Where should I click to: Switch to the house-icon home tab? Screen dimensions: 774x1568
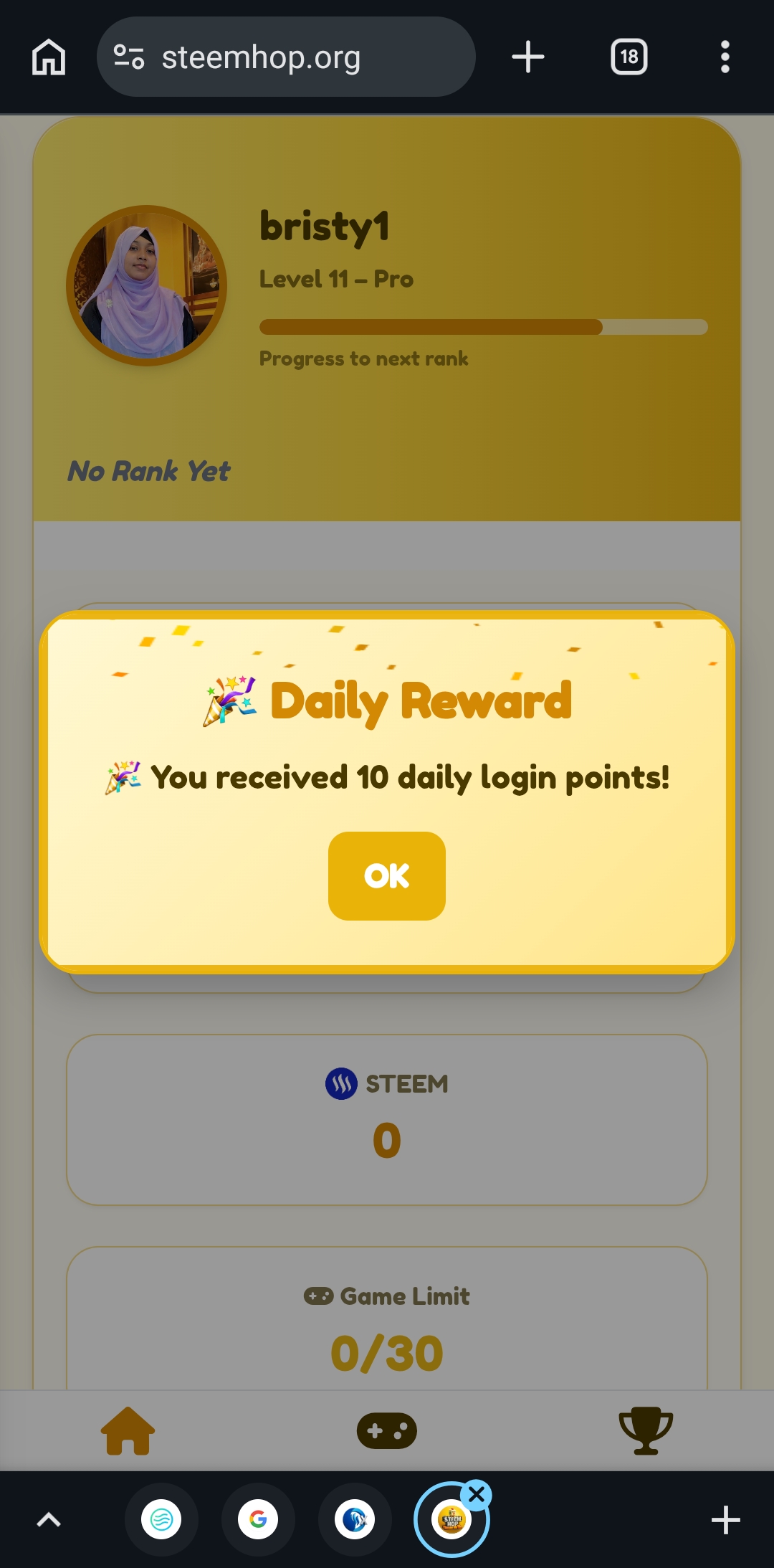click(x=128, y=1430)
